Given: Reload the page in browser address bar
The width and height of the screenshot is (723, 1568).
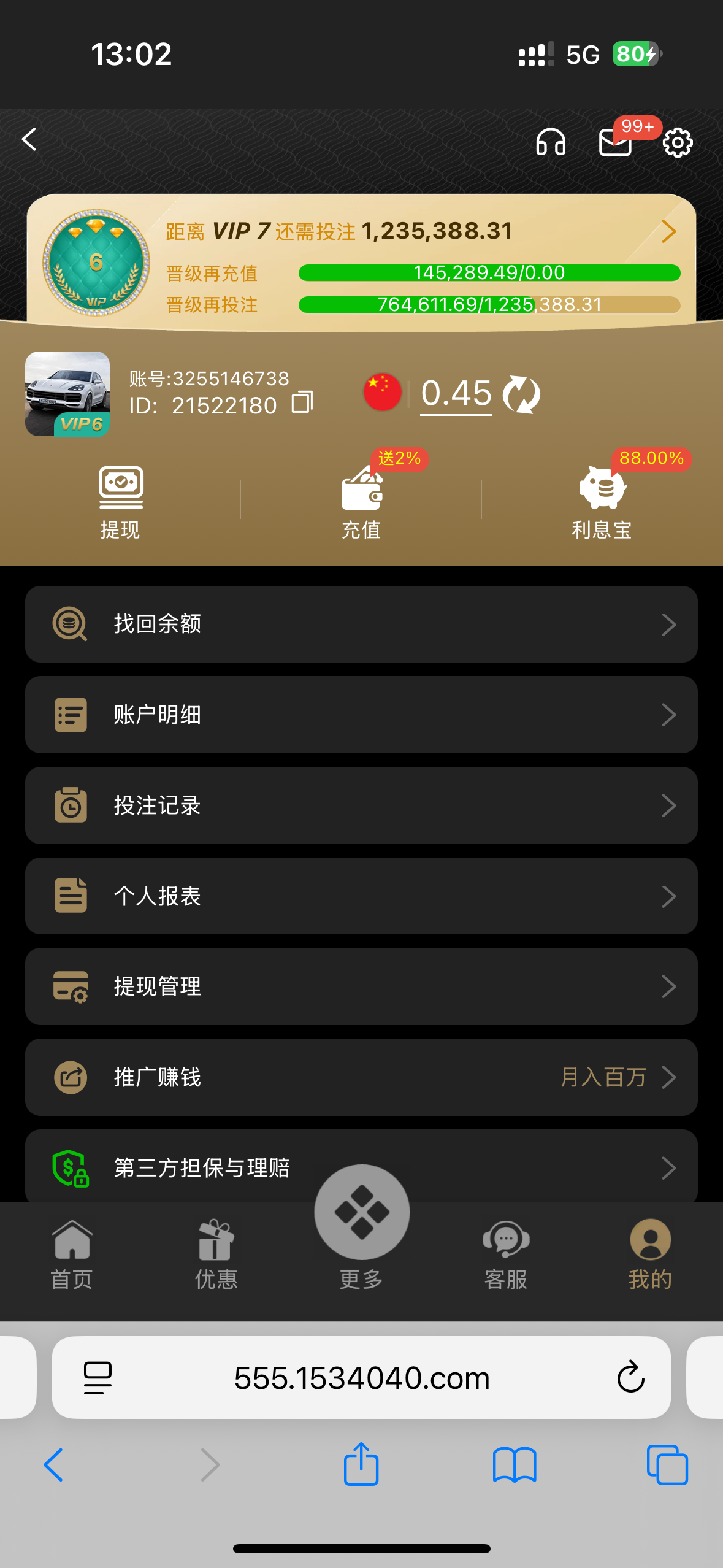Looking at the screenshot, I should pyautogui.click(x=630, y=1378).
